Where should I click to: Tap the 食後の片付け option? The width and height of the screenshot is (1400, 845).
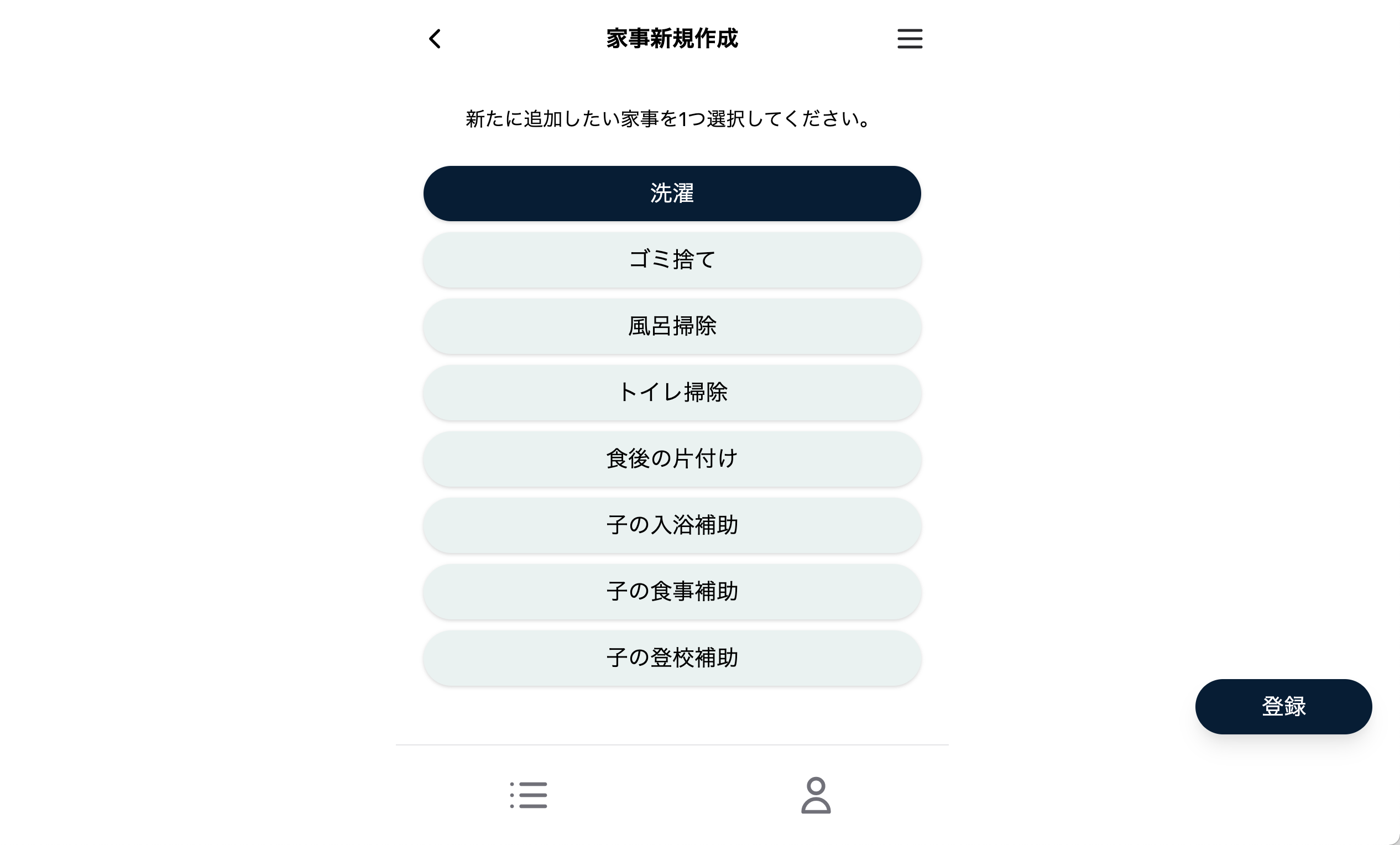tap(672, 458)
